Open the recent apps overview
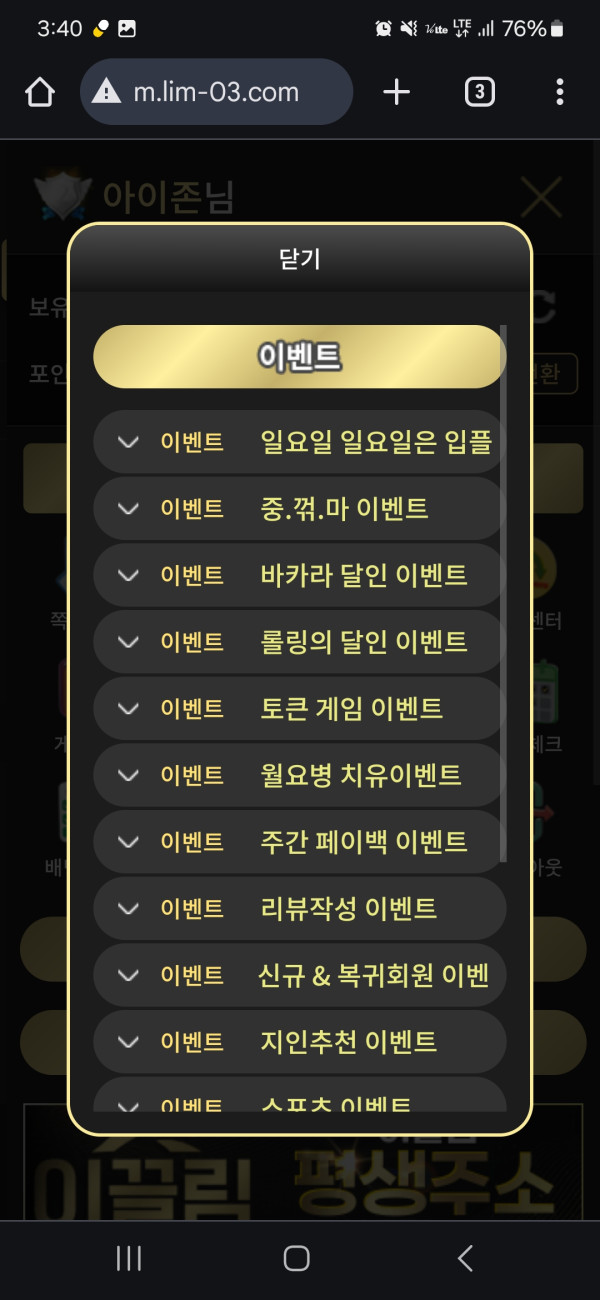 [129, 1258]
